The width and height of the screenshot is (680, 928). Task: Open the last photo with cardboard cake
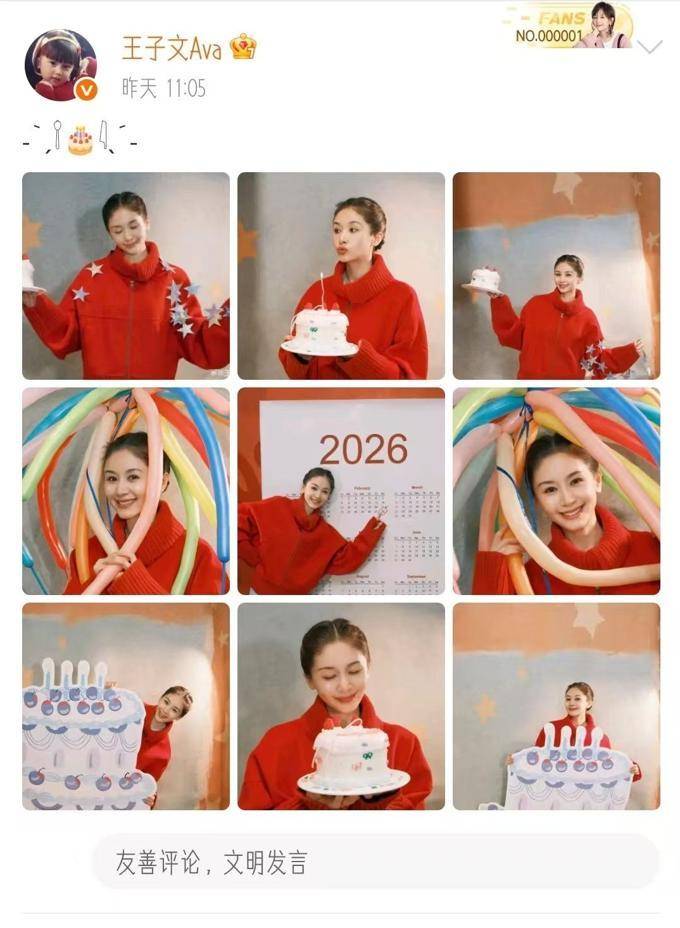point(556,706)
